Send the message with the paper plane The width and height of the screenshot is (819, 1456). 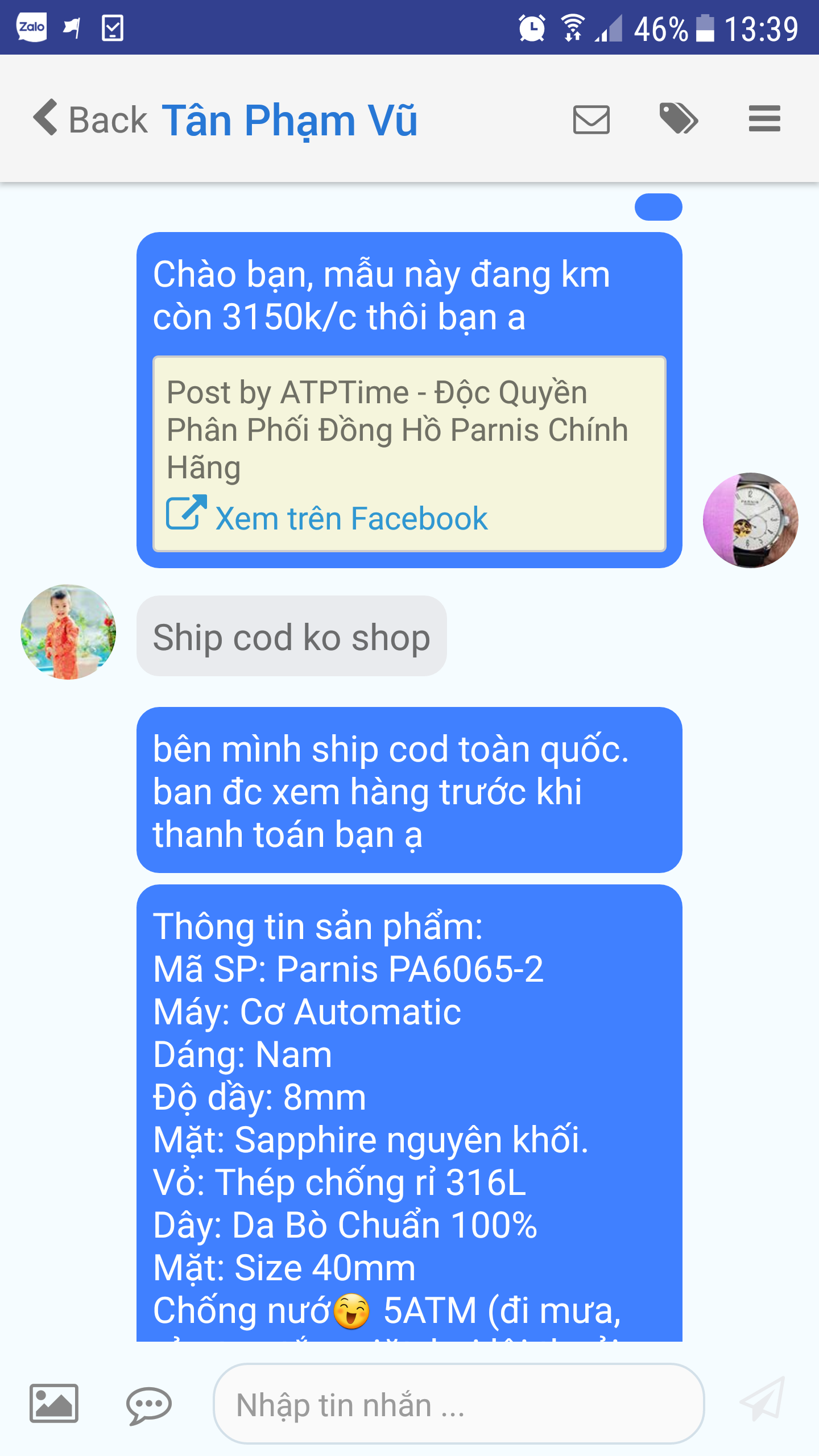[763, 1400]
